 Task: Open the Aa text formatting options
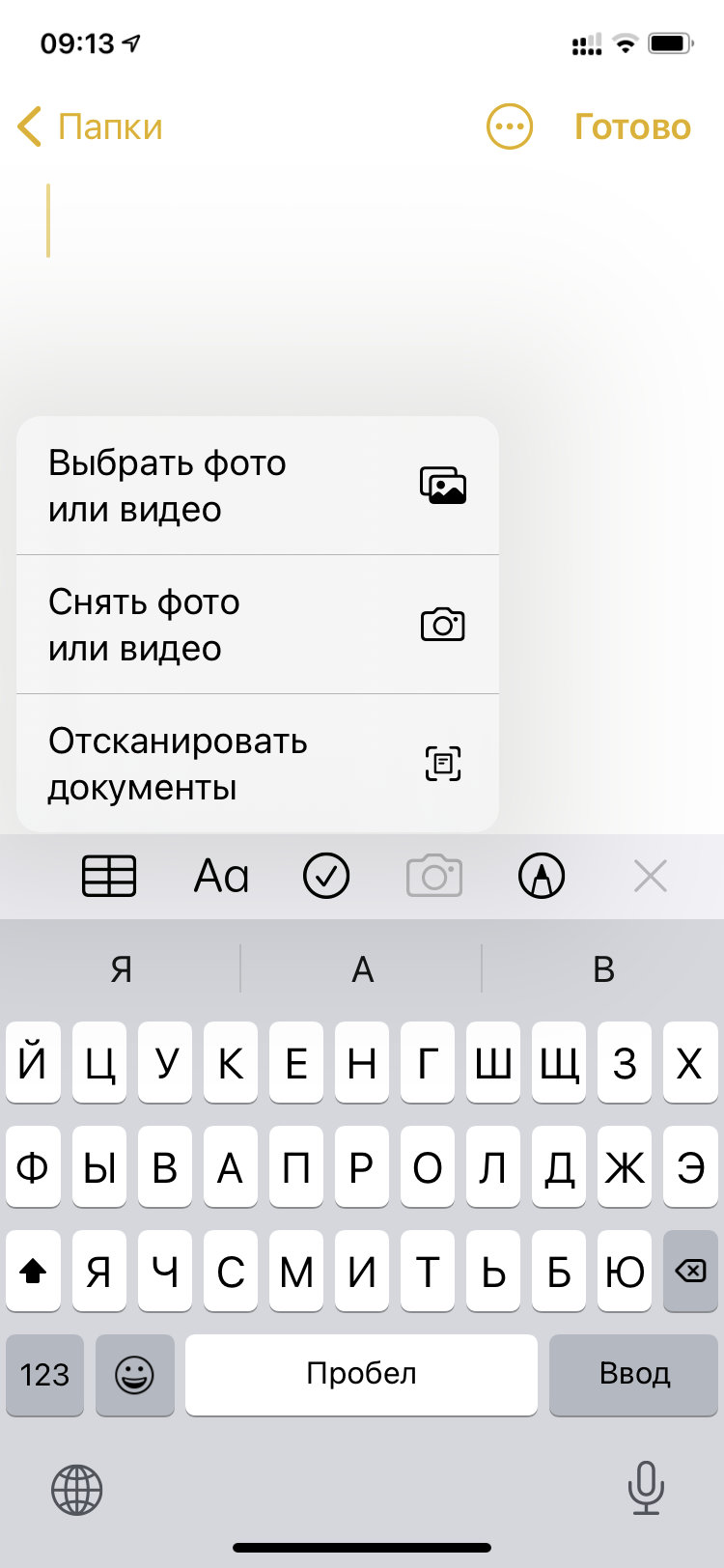pos(221,877)
